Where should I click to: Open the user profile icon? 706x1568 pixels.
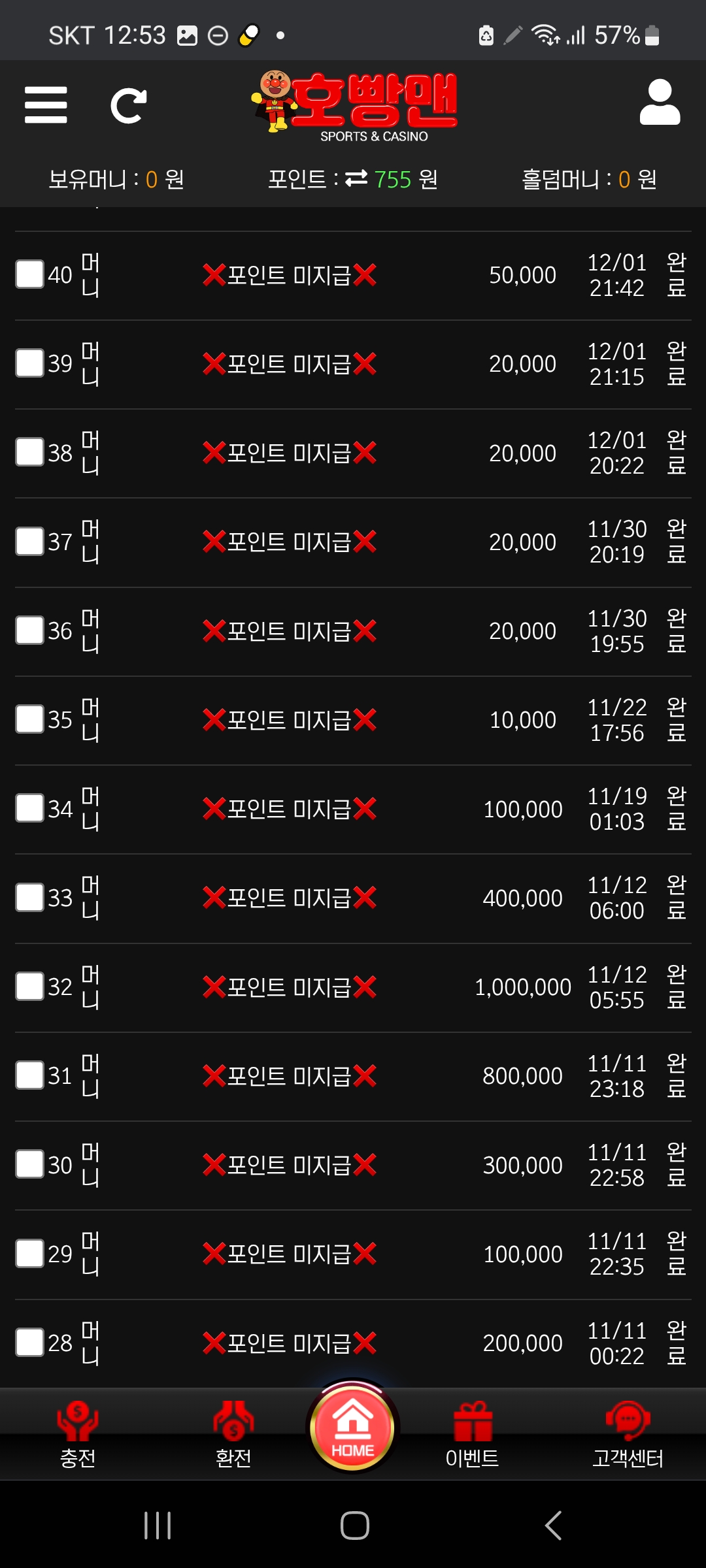(x=660, y=103)
